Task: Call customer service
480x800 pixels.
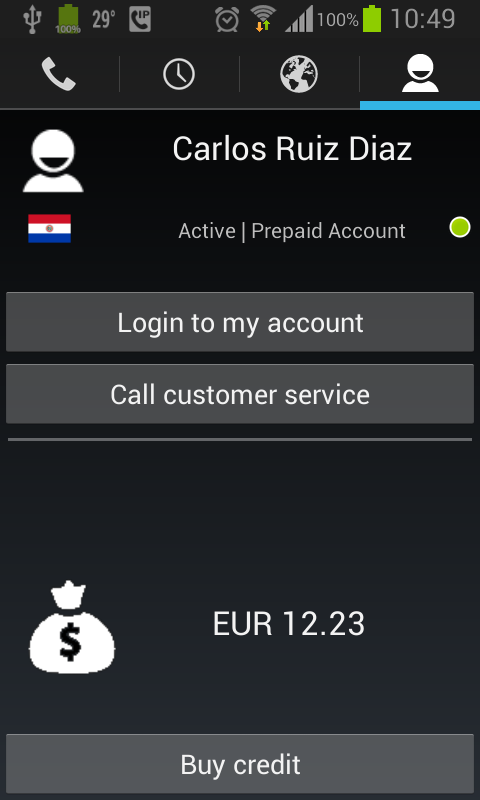Action: point(240,394)
